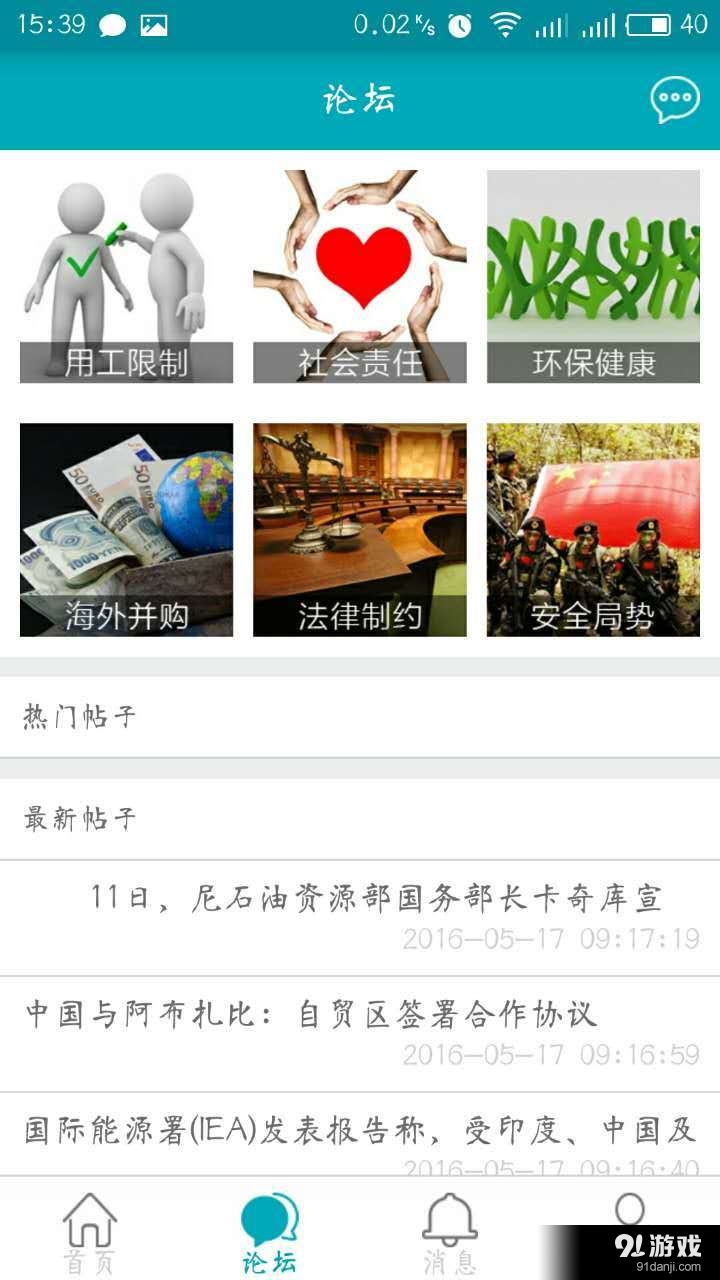Image resolution: width=720 pixels, height=1280 pixels.
Task: Open the 环保健康 category tile
Action: pyautogui.click(x=595, y=277)
